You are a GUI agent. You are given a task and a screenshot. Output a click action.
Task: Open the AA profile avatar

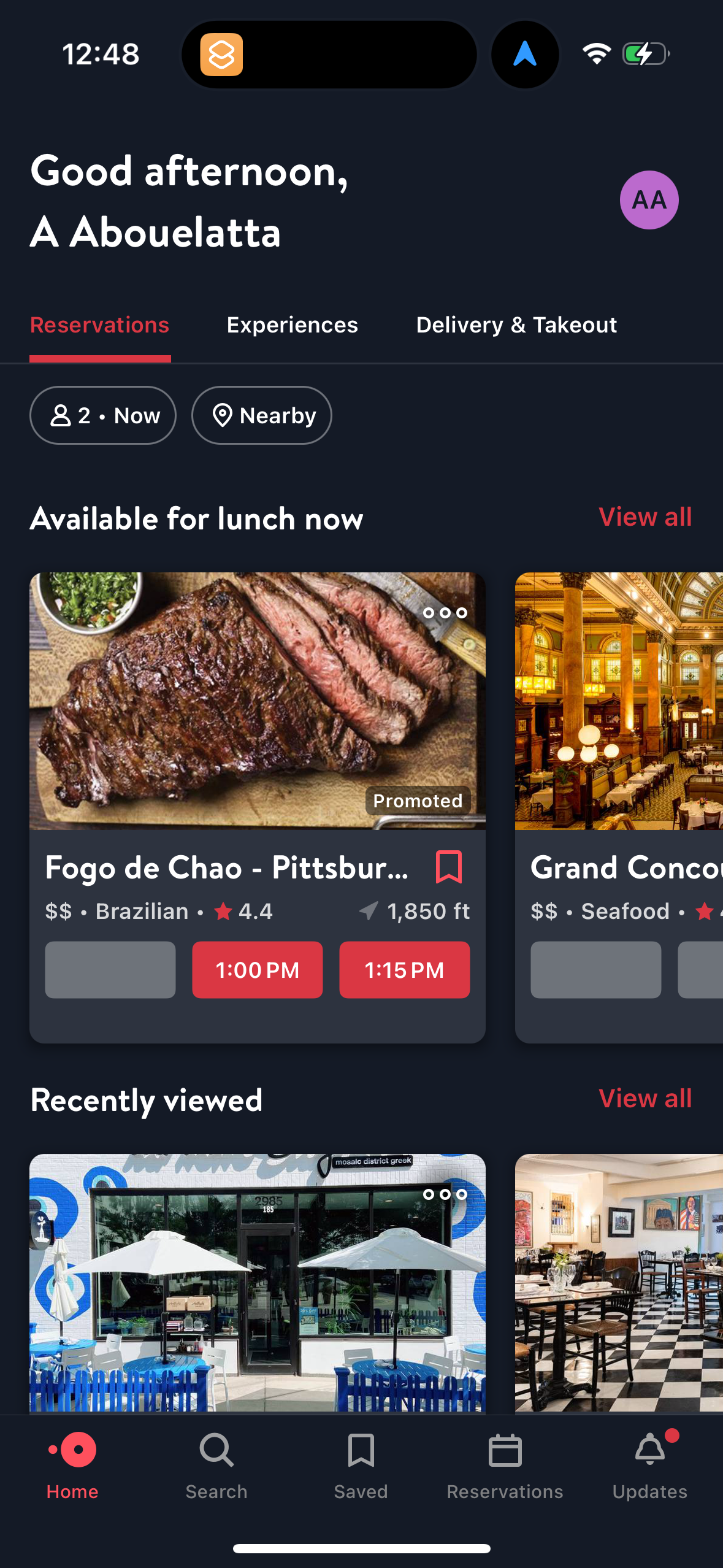point(649,199)
